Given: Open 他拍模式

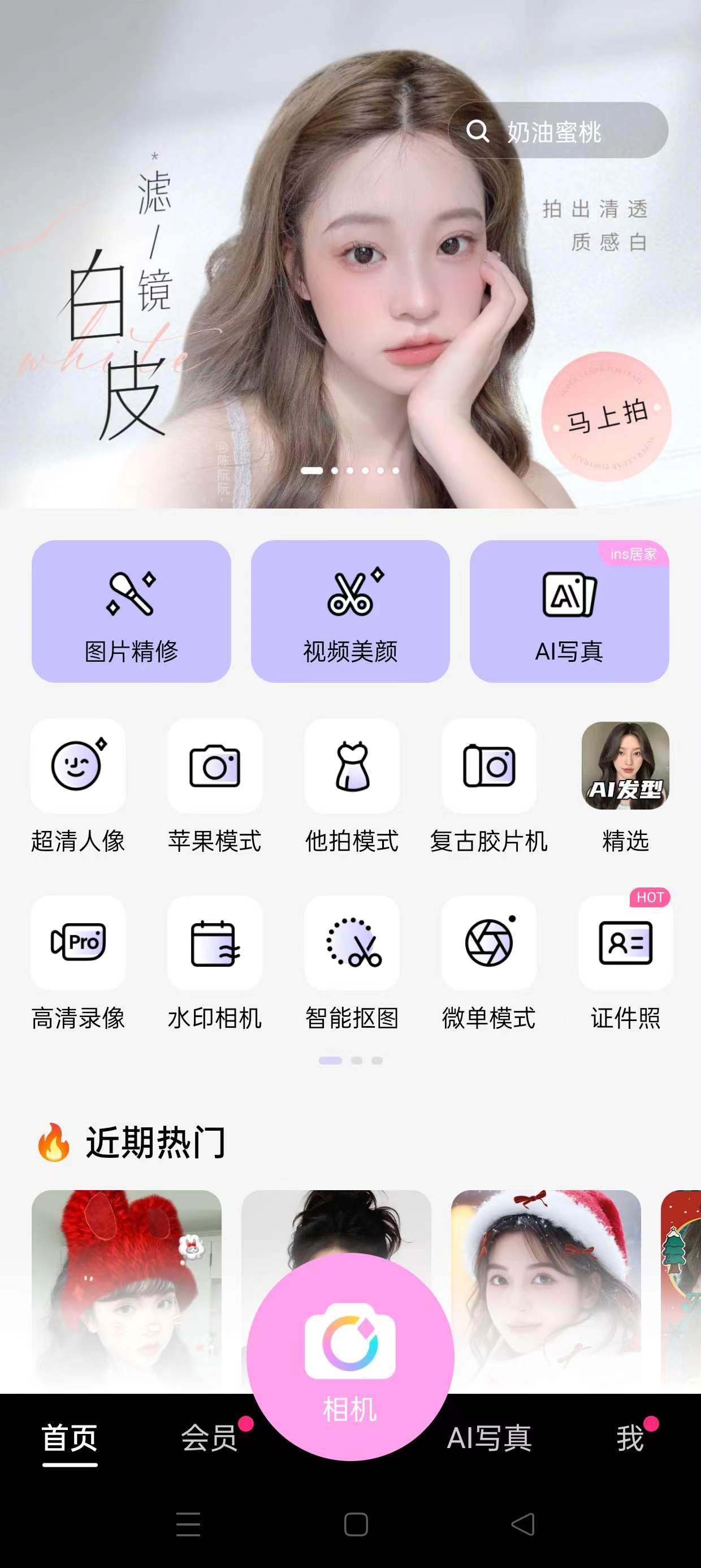Looking at the screenshot, I should click(352, 766).
